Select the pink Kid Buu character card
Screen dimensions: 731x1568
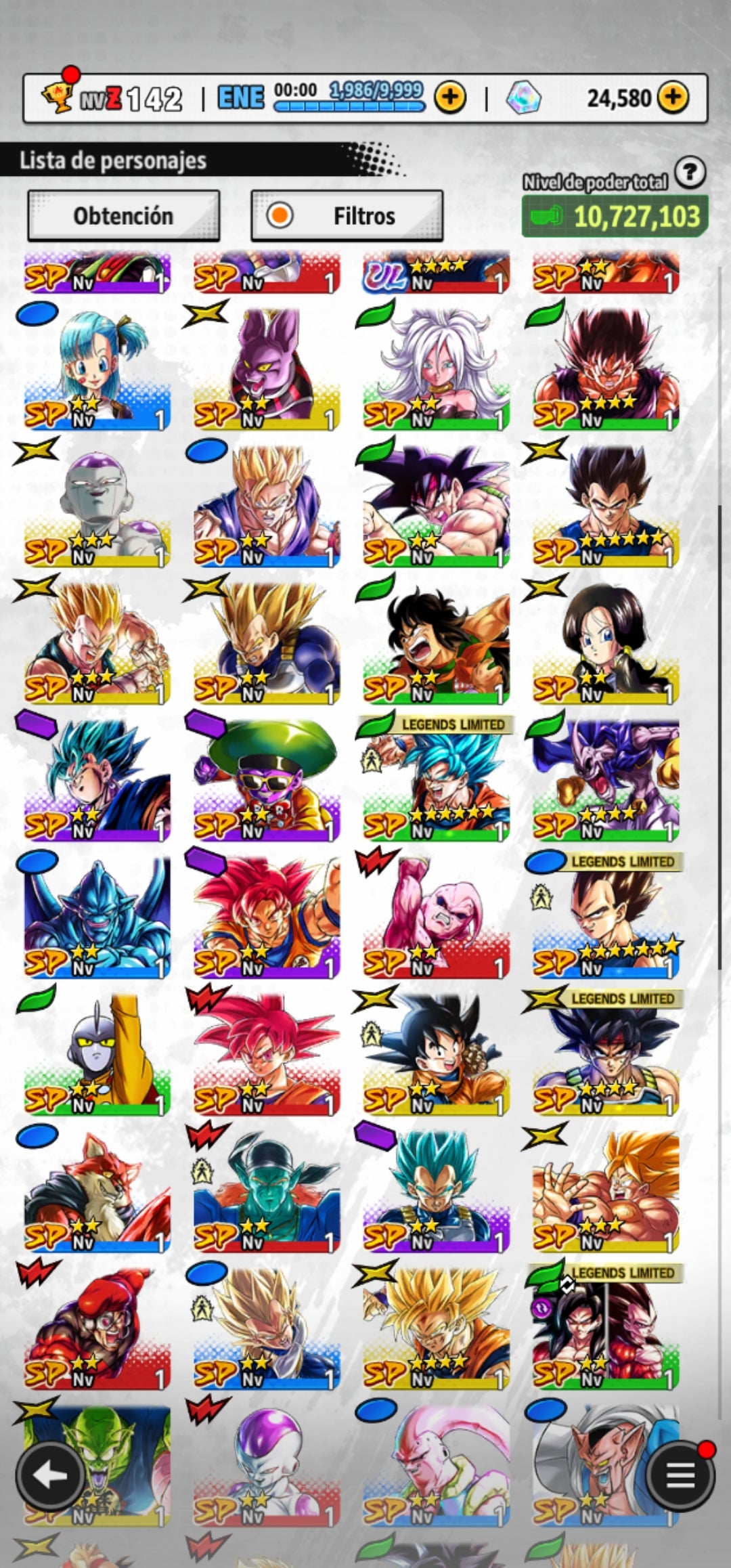[435, 915]
